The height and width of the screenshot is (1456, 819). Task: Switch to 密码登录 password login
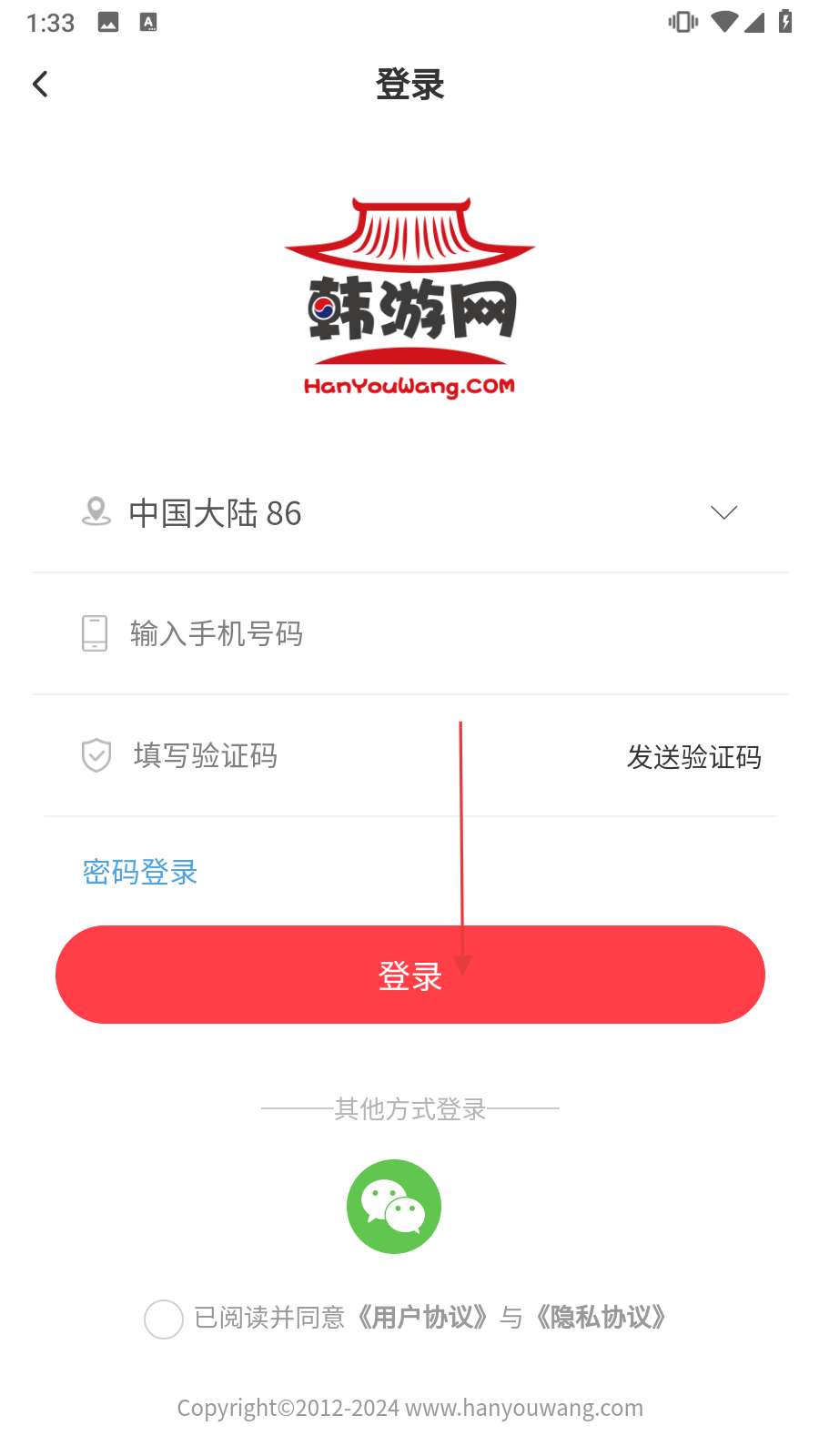tap(140, 872)
